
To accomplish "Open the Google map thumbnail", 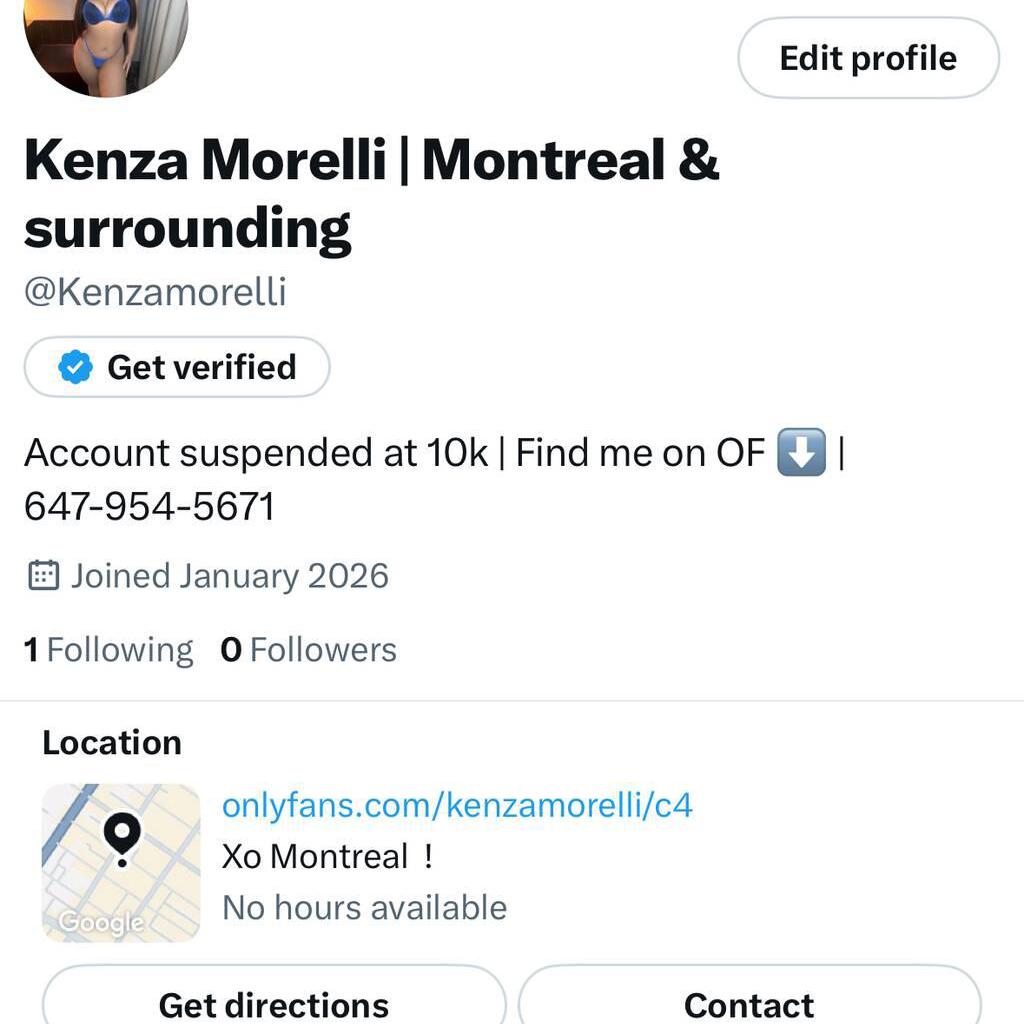I will 121,863.
